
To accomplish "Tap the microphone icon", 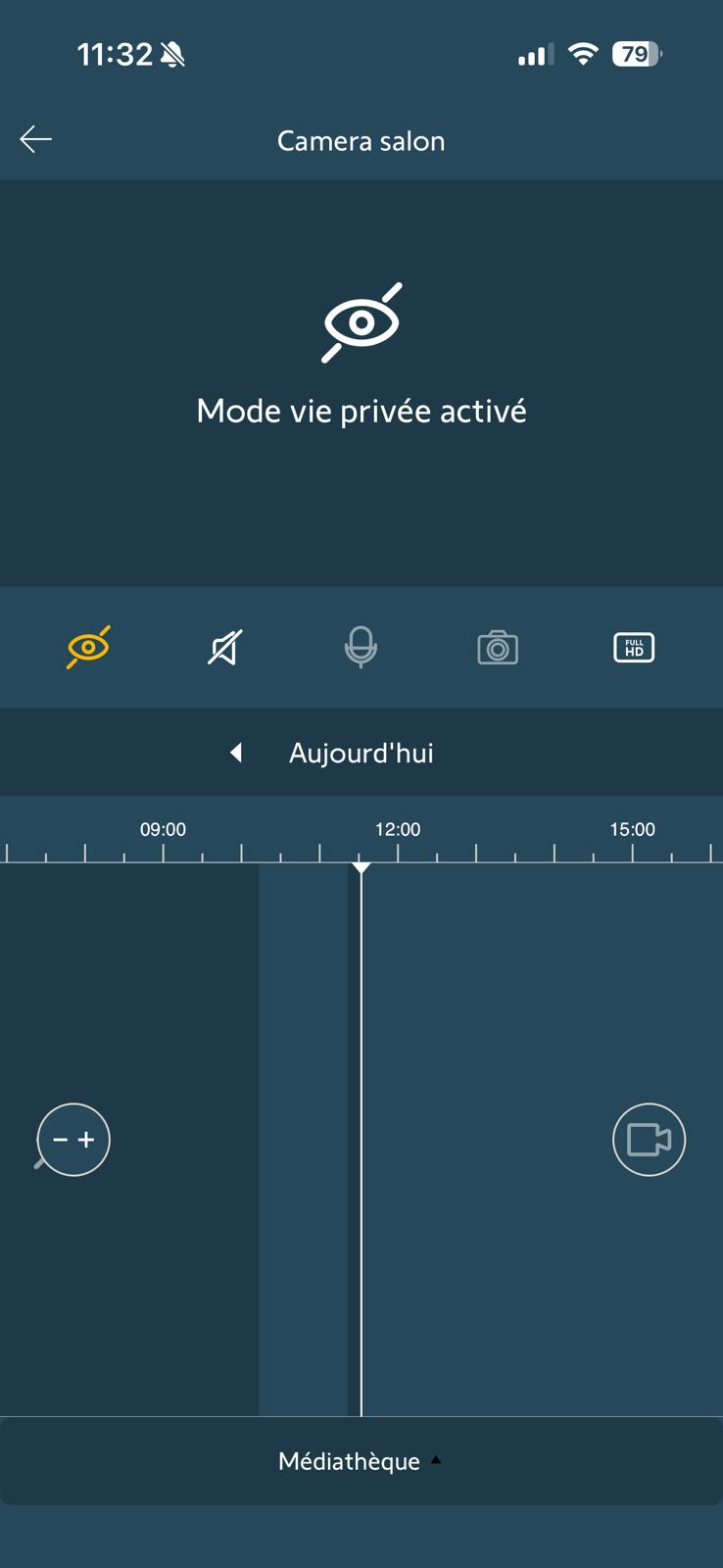I will coord(361,648).
